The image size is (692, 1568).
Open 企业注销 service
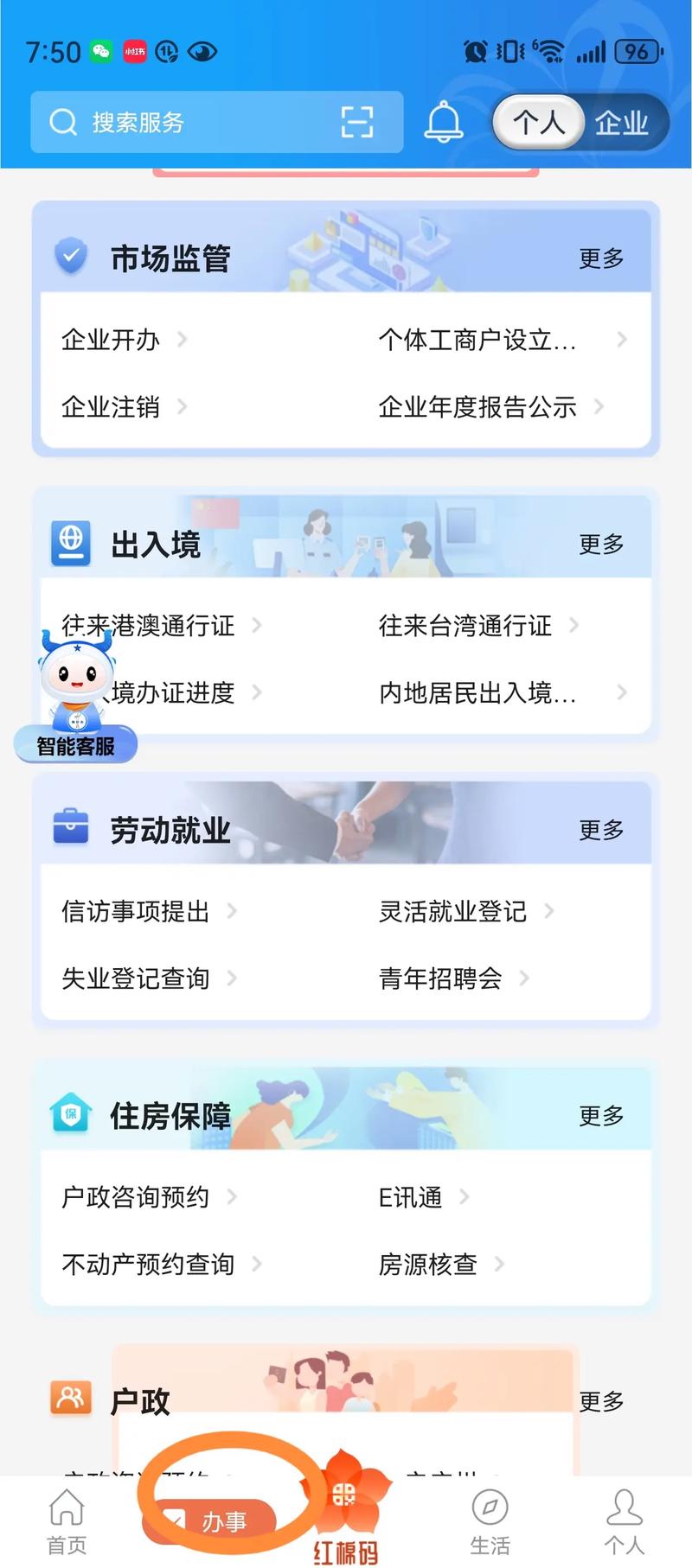coord(111,407)
